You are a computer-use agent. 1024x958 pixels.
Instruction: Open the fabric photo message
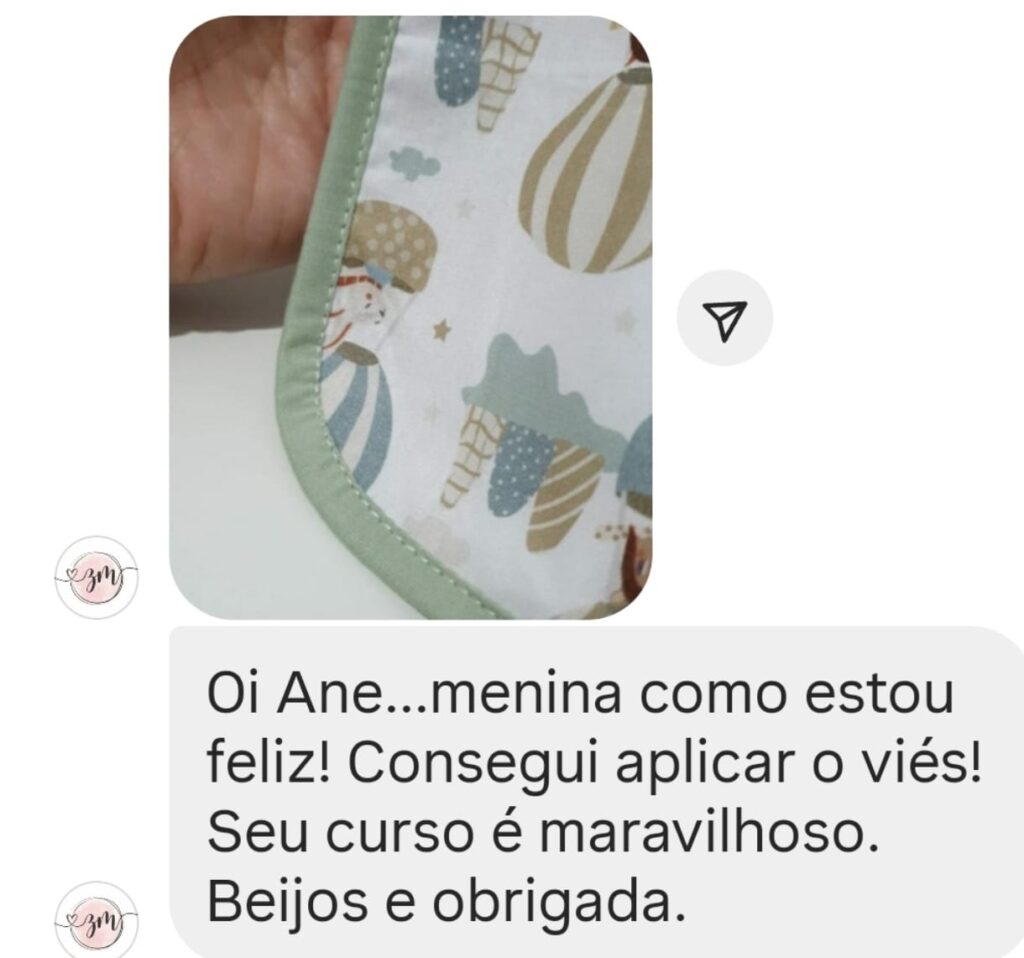tap(410, 317)
